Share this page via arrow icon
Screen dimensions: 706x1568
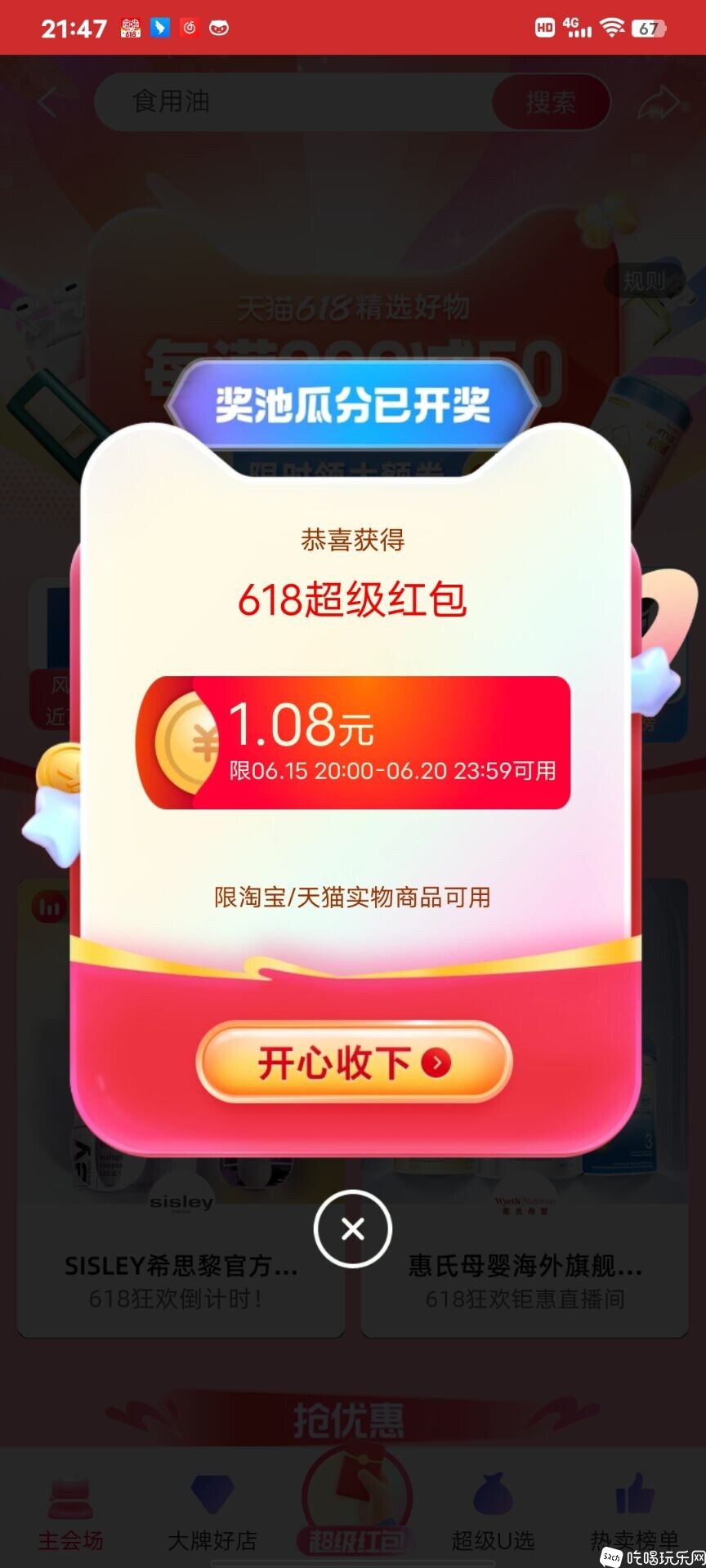(659, 102)
